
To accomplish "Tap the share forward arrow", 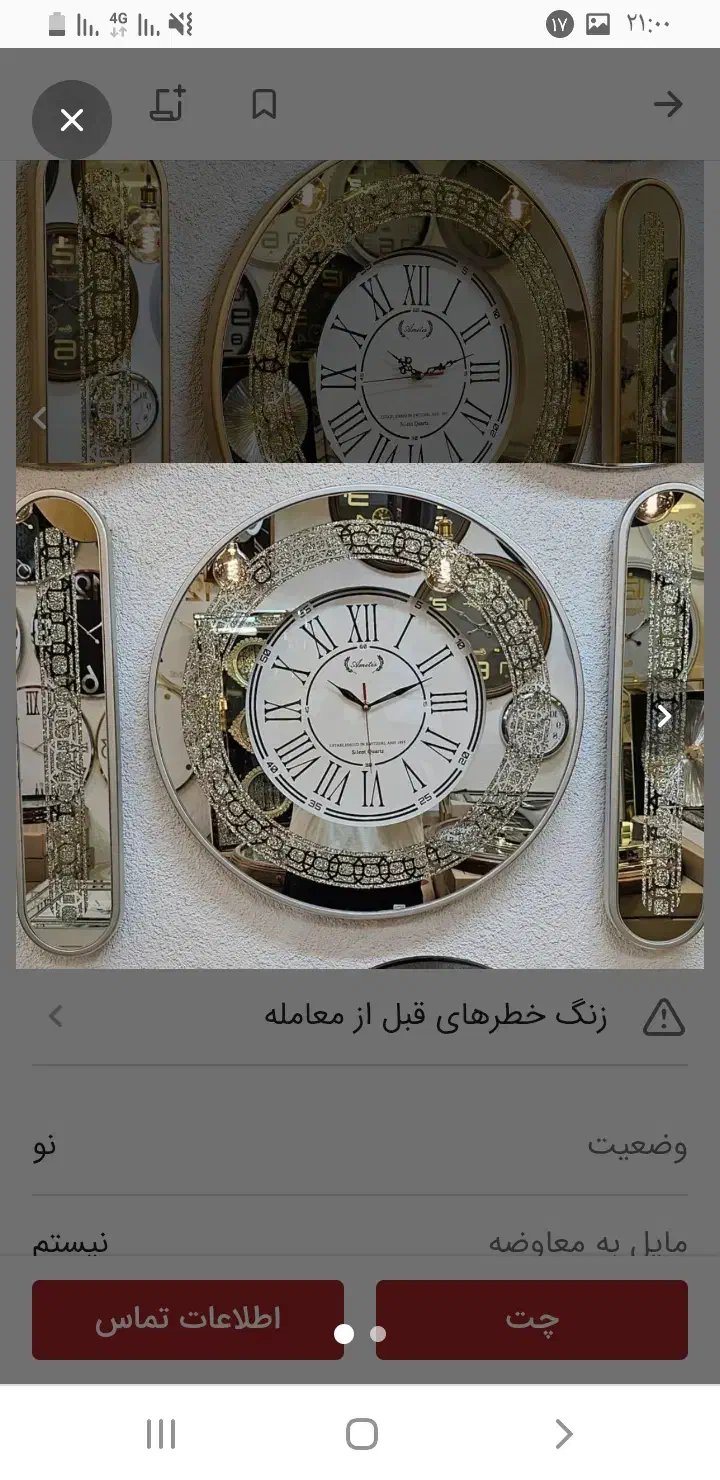I will 668,104.
